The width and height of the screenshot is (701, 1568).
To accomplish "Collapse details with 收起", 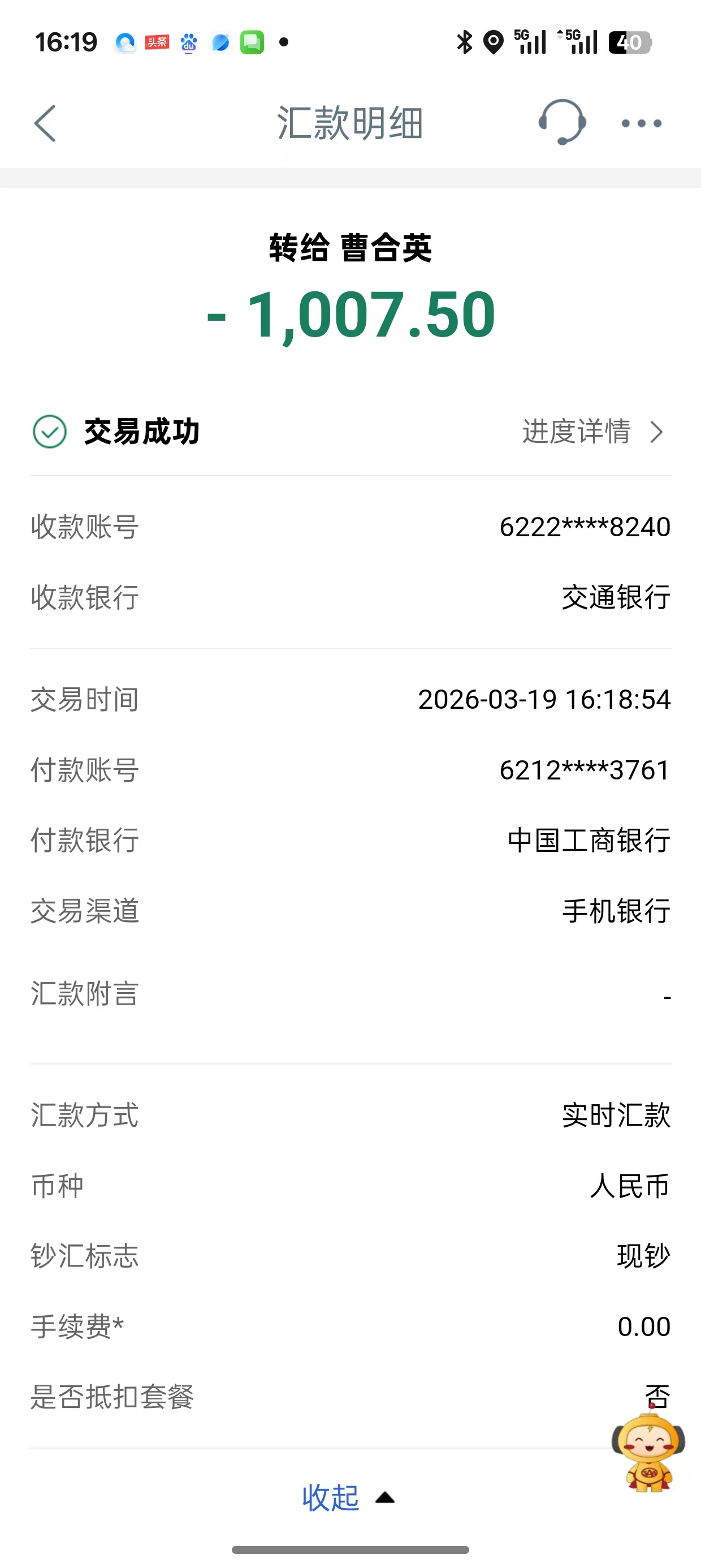I will pos(348,1497).
